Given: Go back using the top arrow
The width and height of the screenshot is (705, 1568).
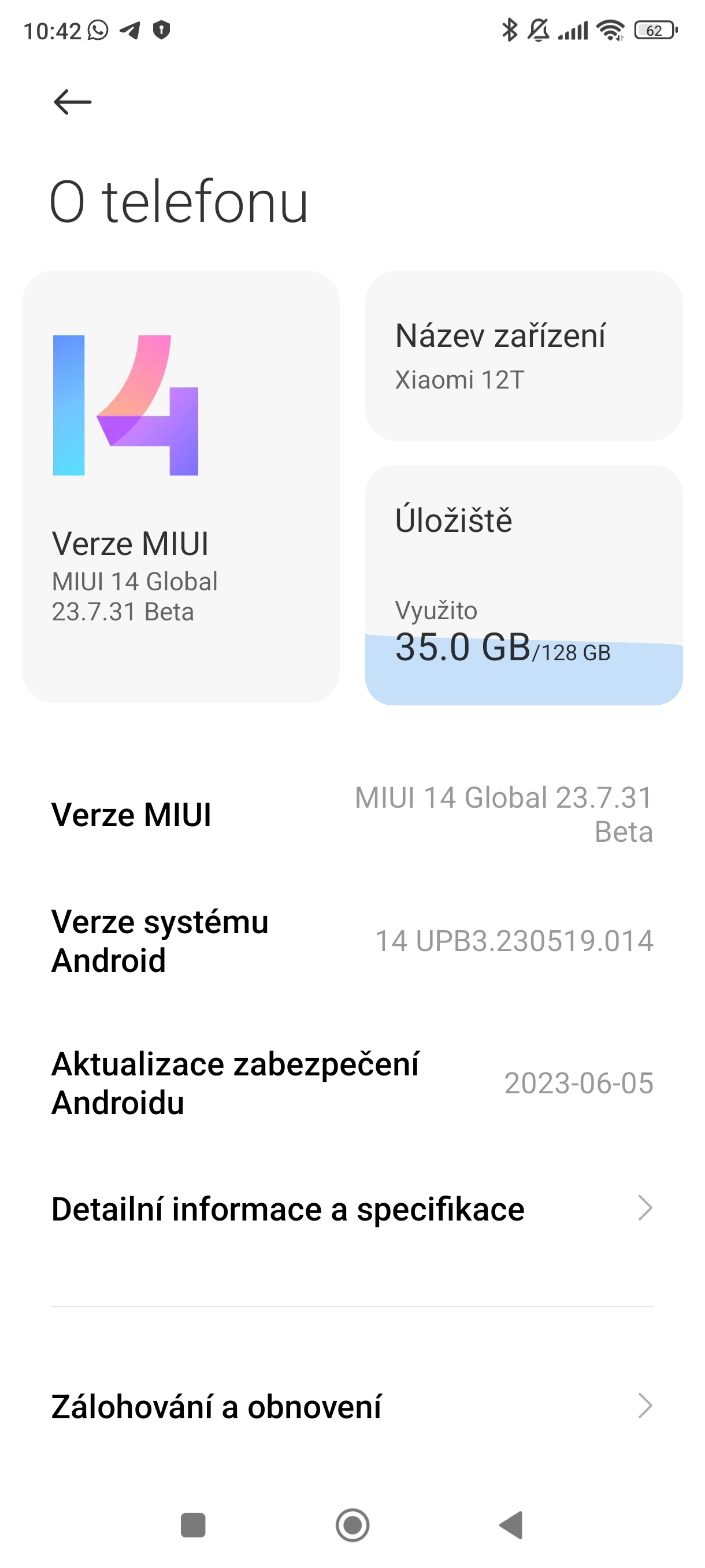Looking at the screenshot, I should (72, 102).
